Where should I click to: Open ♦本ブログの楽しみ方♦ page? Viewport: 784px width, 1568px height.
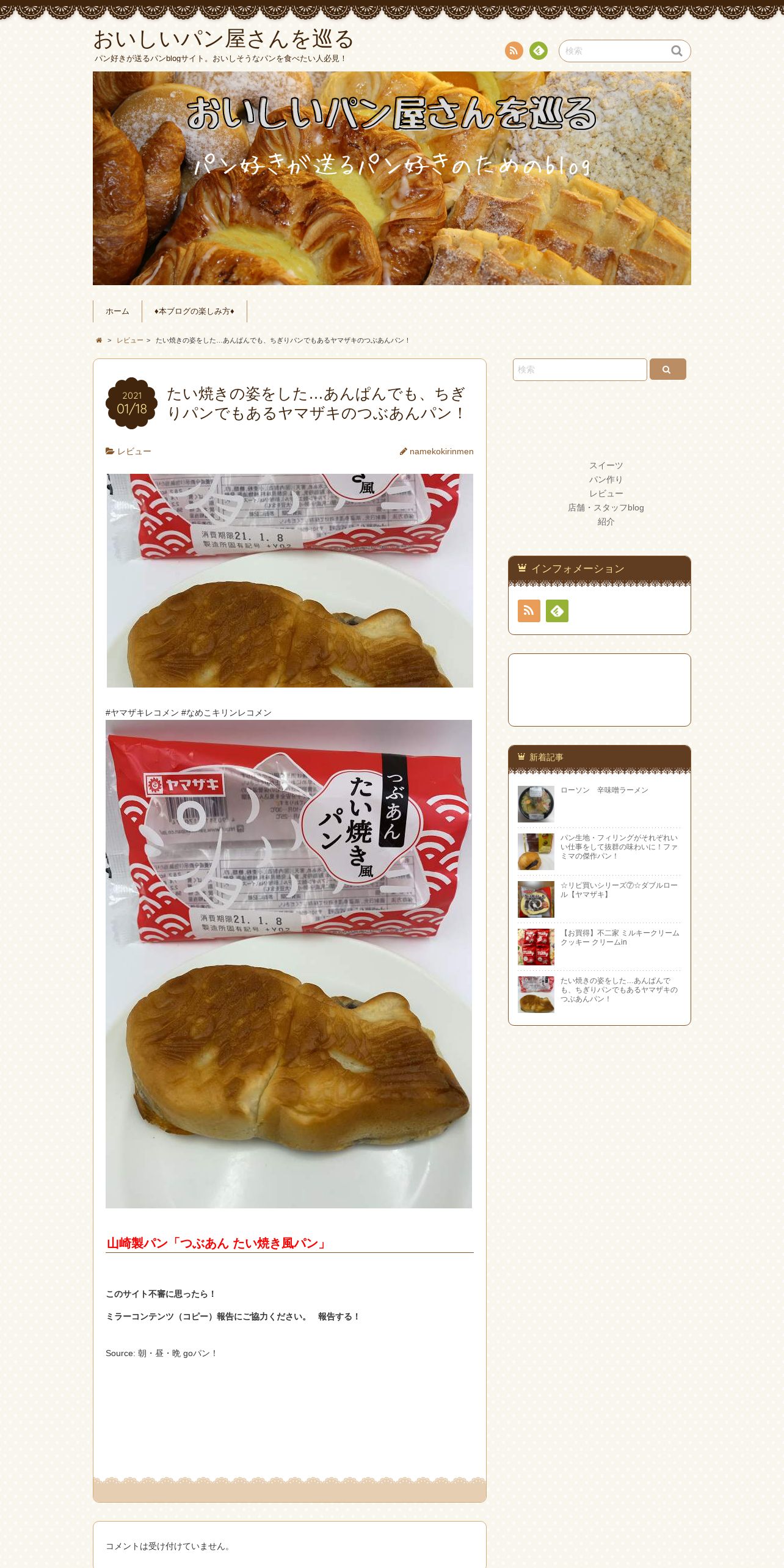[x=194, y=311]
